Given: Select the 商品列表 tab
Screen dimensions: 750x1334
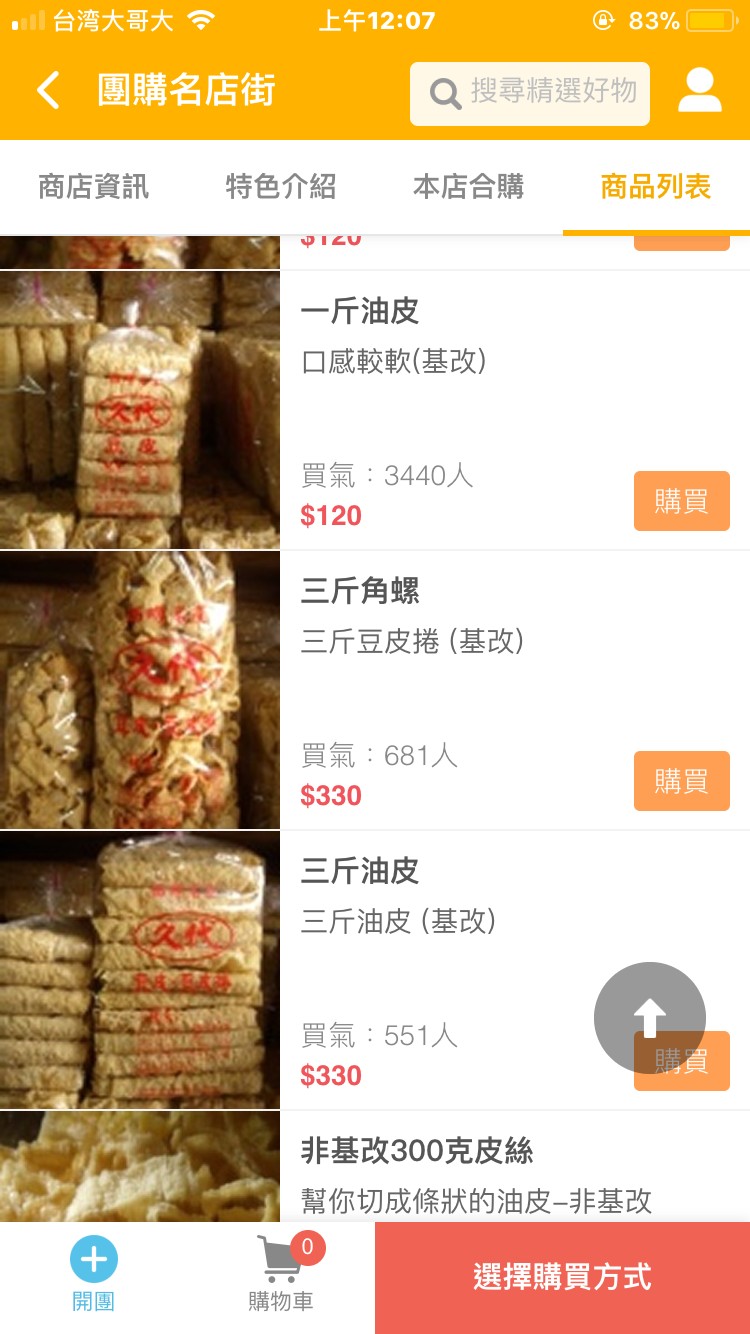Looking at the screenshot, I should click(x=655, y=187).
